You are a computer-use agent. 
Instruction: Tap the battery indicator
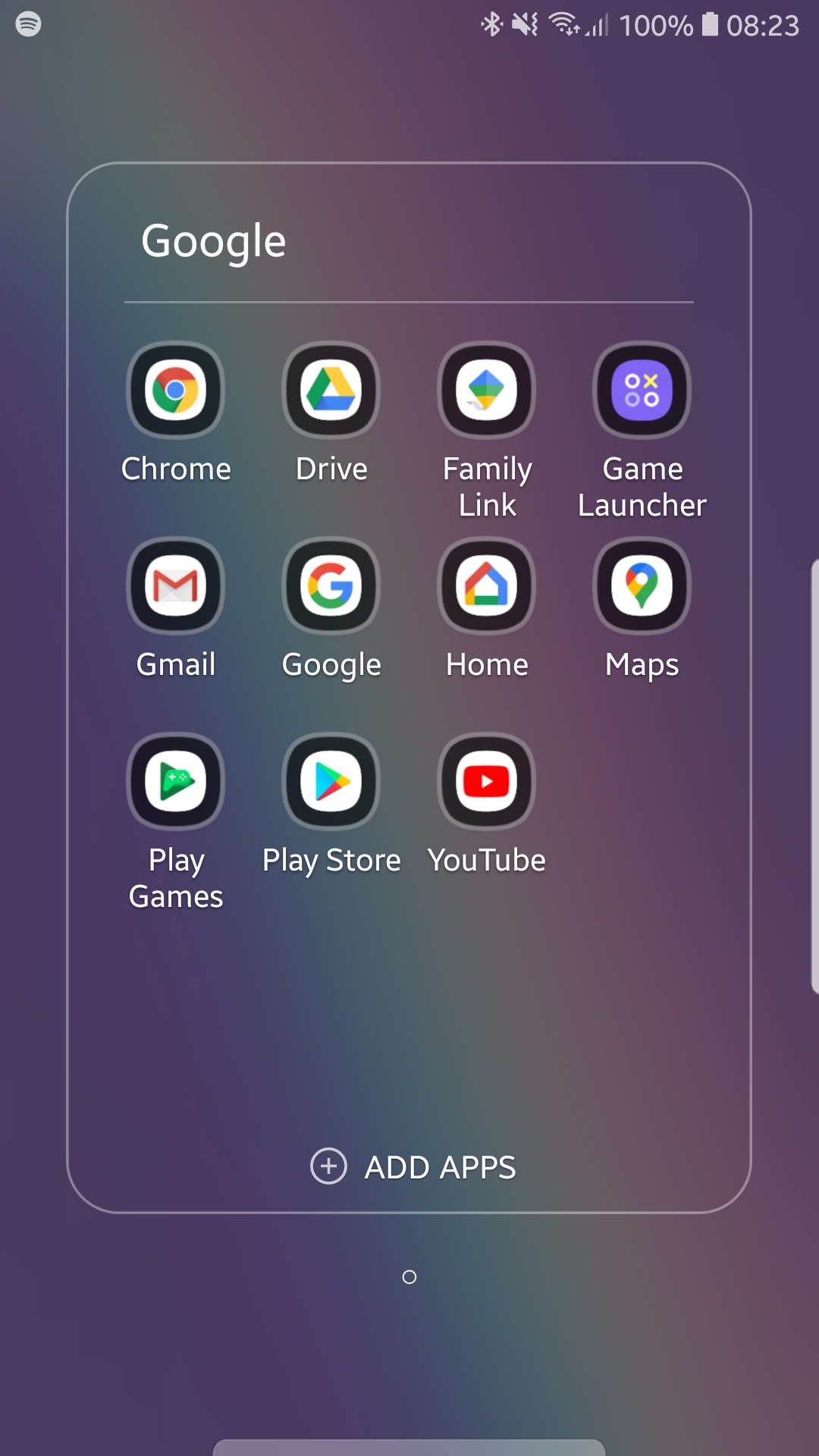click(x=710, y=24)
